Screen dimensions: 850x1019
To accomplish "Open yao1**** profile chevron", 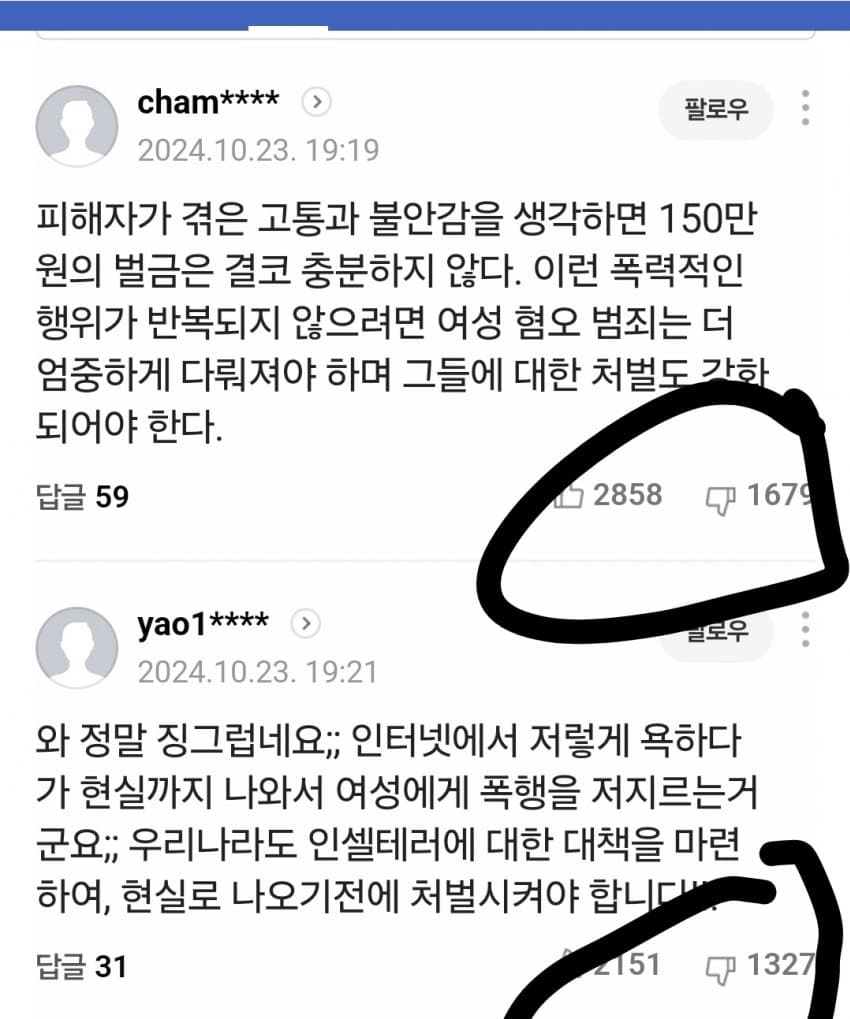I will tap(305, 624).
